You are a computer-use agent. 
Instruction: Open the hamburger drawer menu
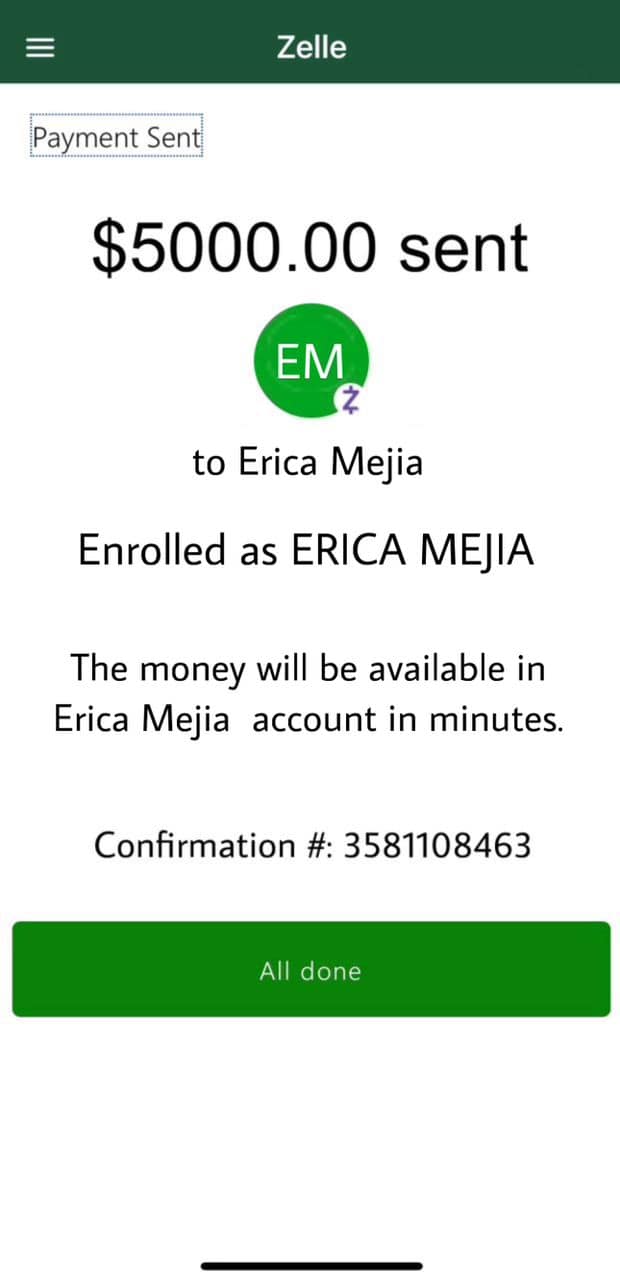tap(40, 47)
